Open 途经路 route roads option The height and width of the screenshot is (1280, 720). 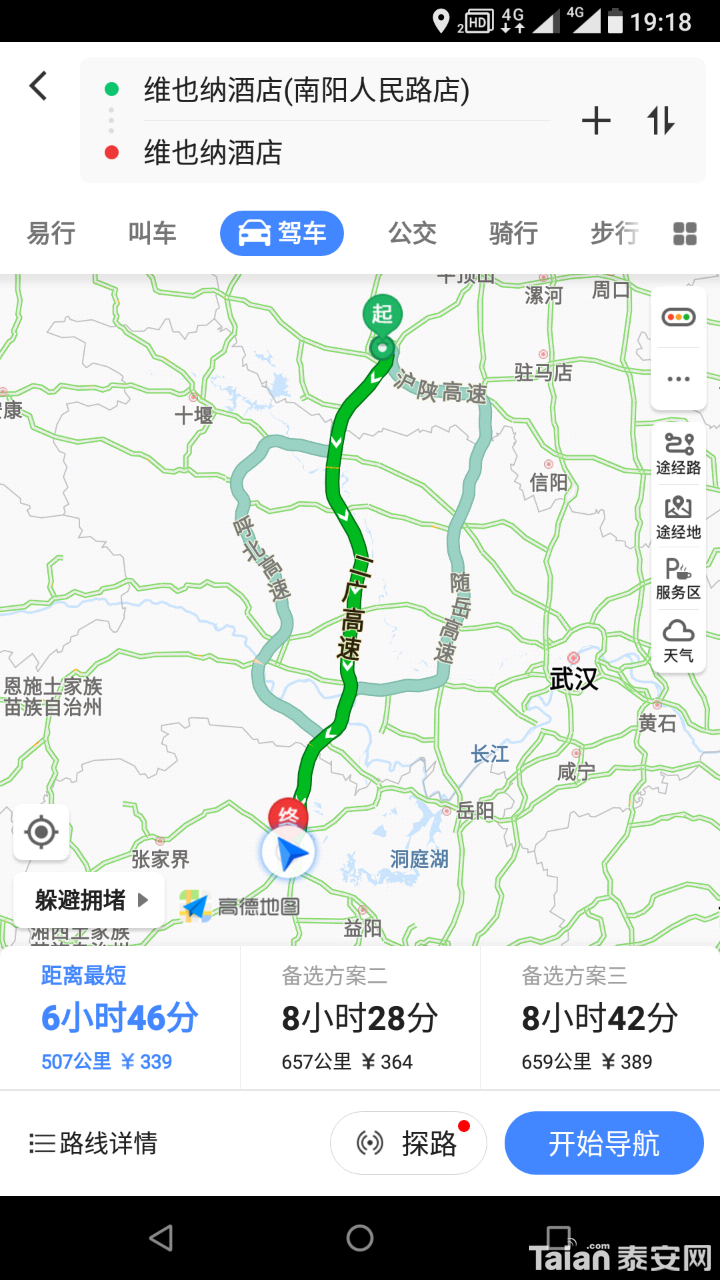[678, 453]
